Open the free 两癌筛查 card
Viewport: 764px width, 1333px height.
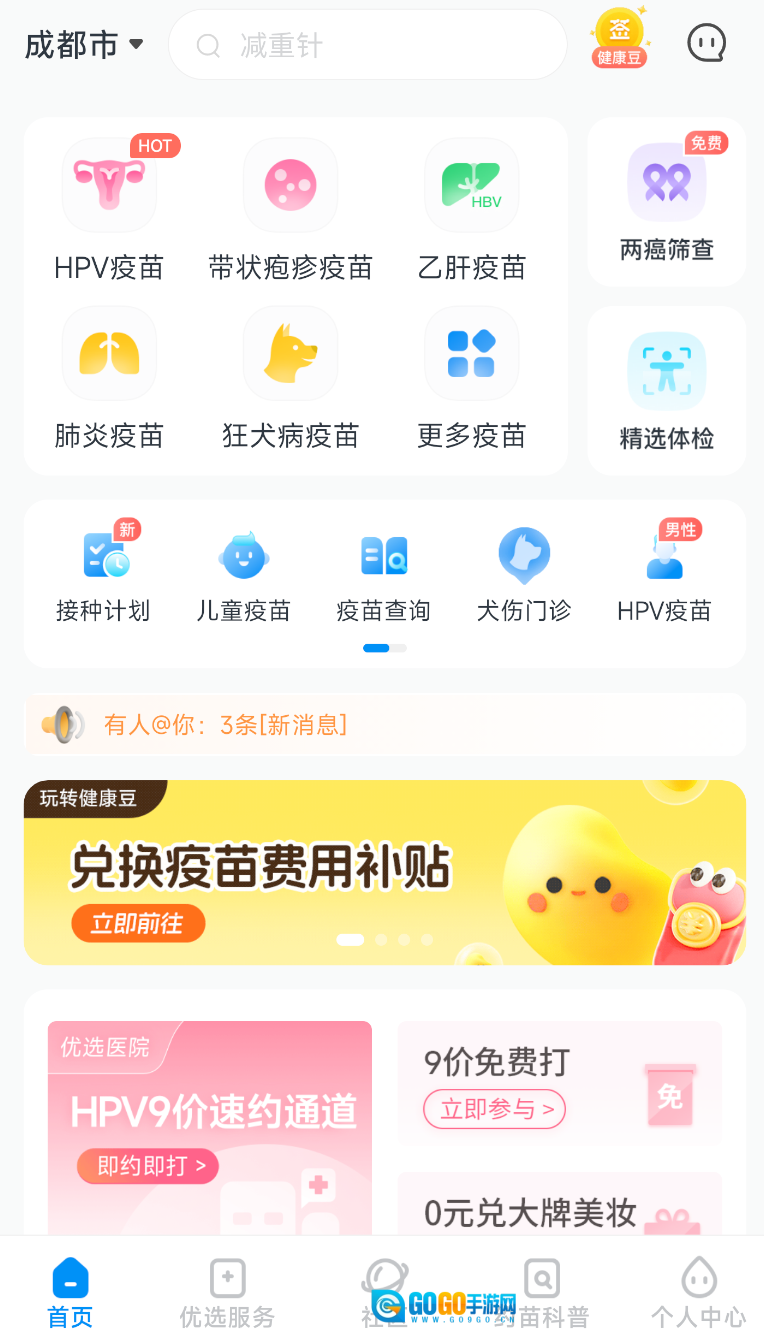[x=666, y=202]
